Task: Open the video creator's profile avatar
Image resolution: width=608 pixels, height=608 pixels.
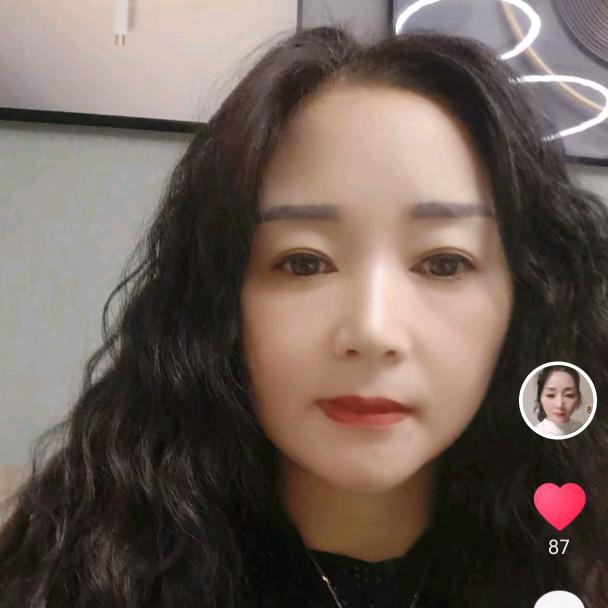Action: click(557, 400)
